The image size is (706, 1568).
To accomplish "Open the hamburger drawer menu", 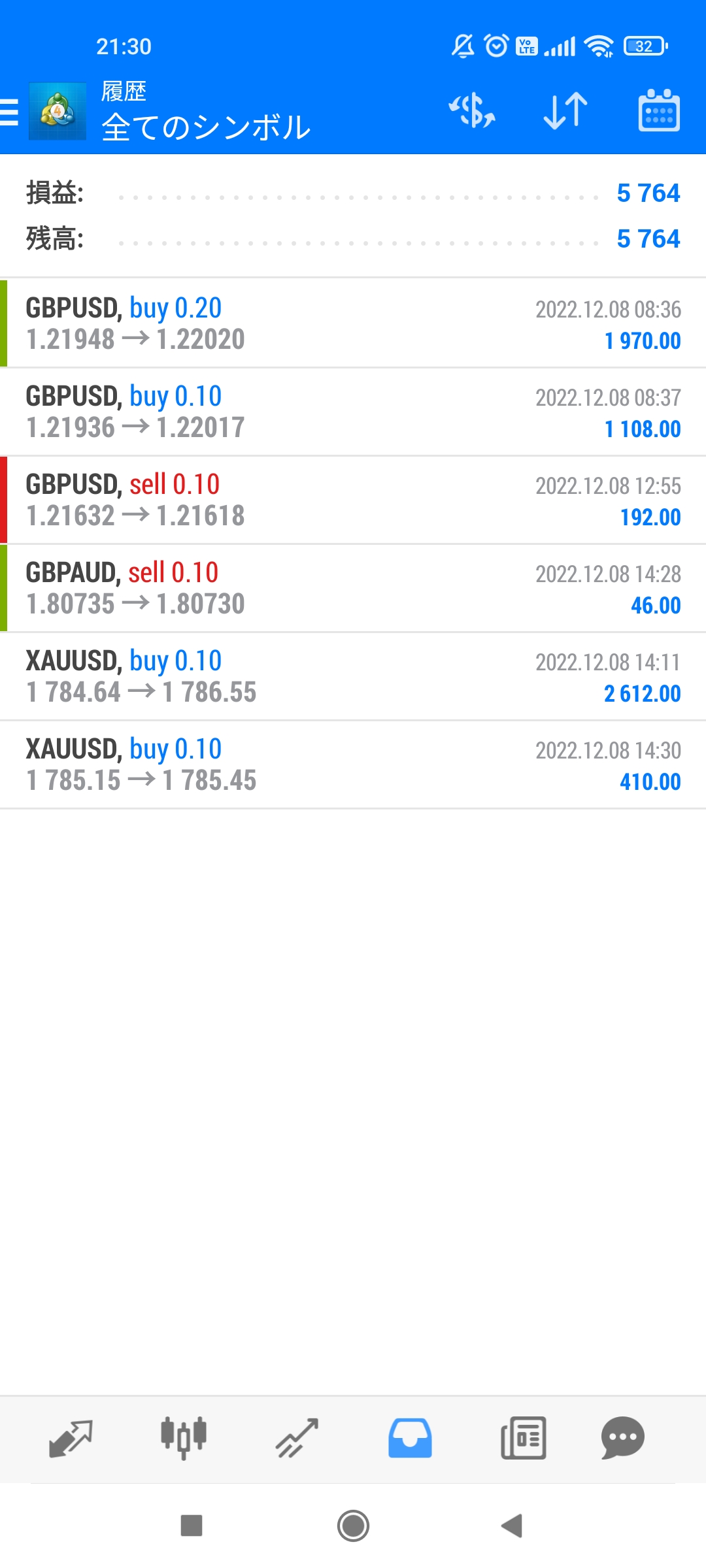I will 10,112.
